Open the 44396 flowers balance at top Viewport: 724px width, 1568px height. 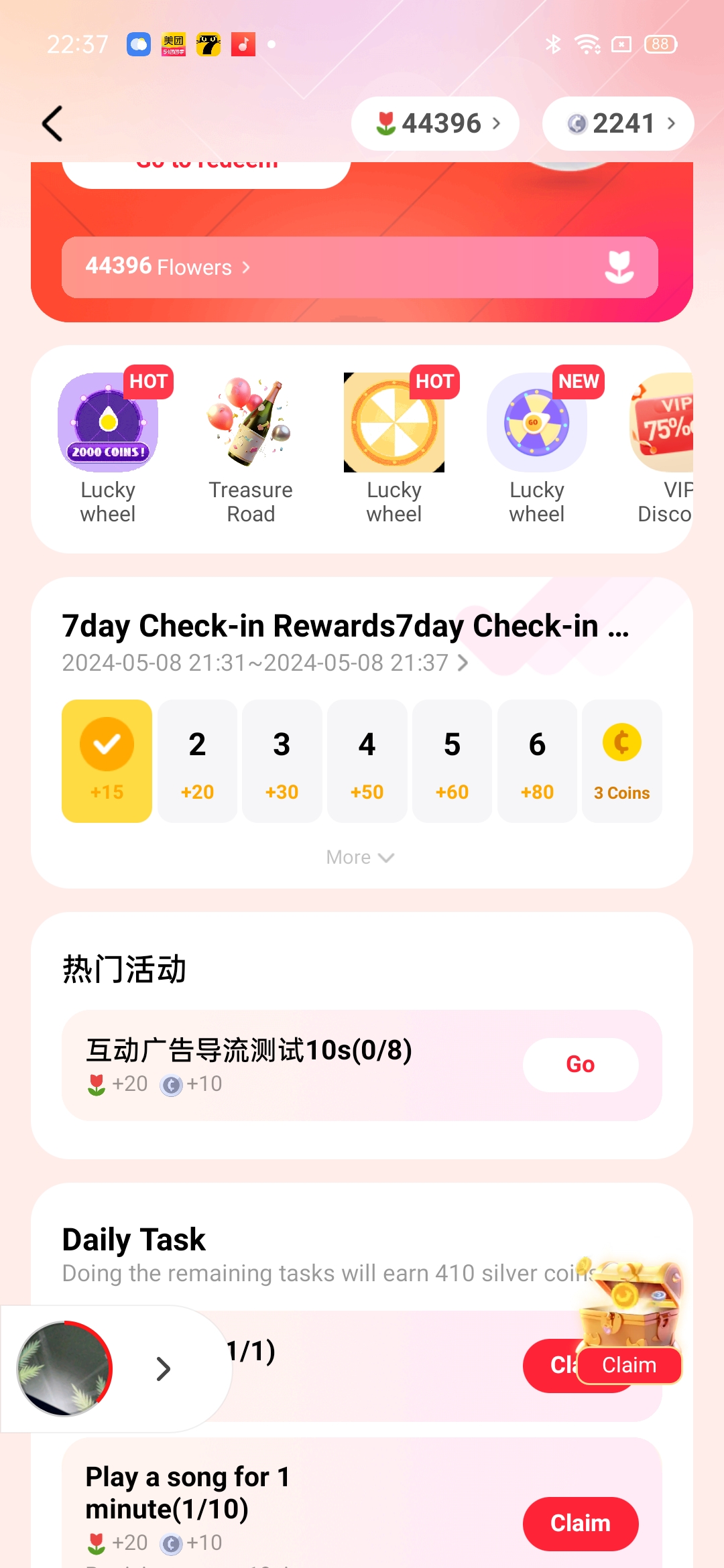click(x=436, y=124)
